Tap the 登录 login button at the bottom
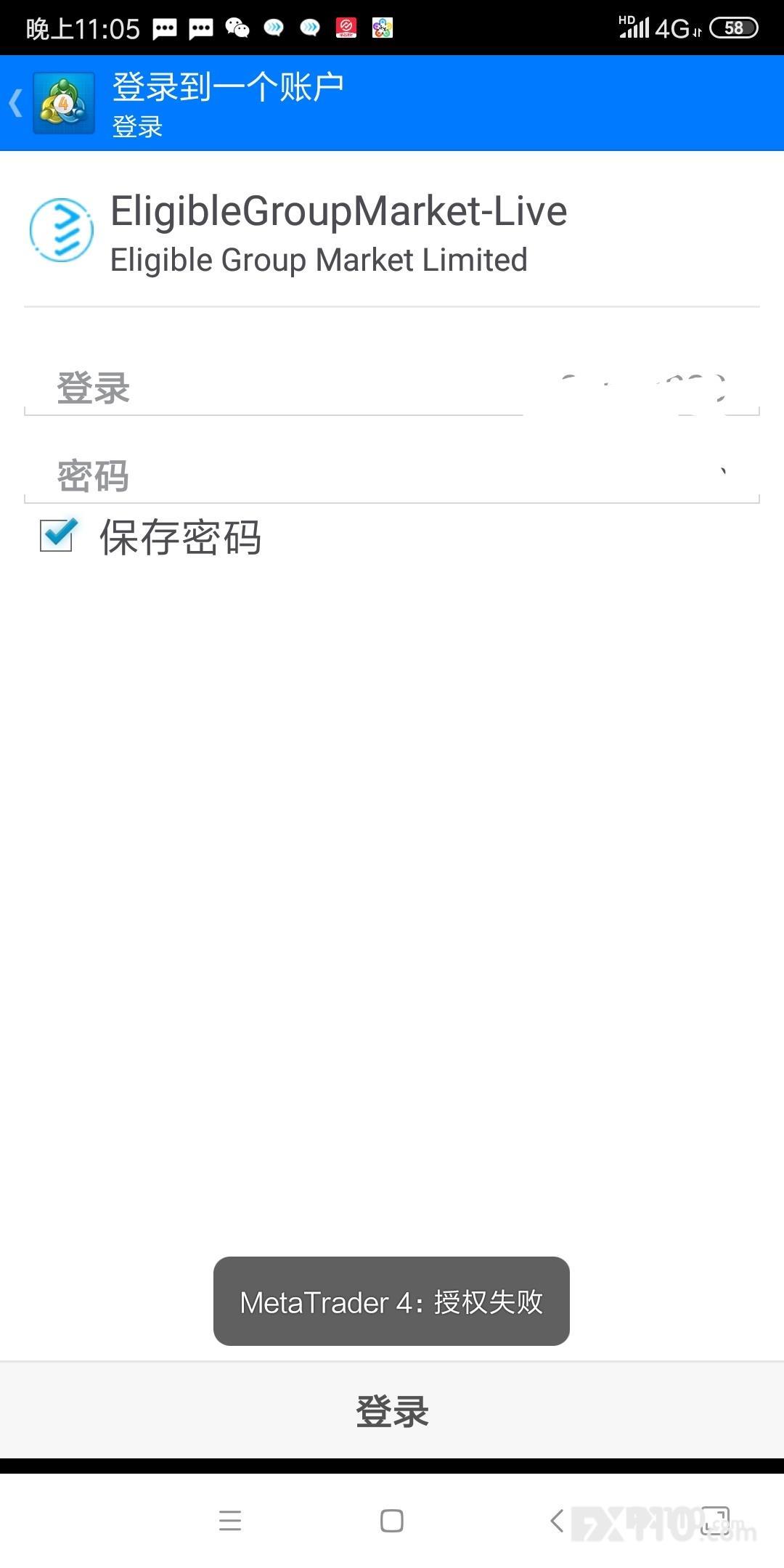This screenshot has height=1568, width=784. 392,1411
